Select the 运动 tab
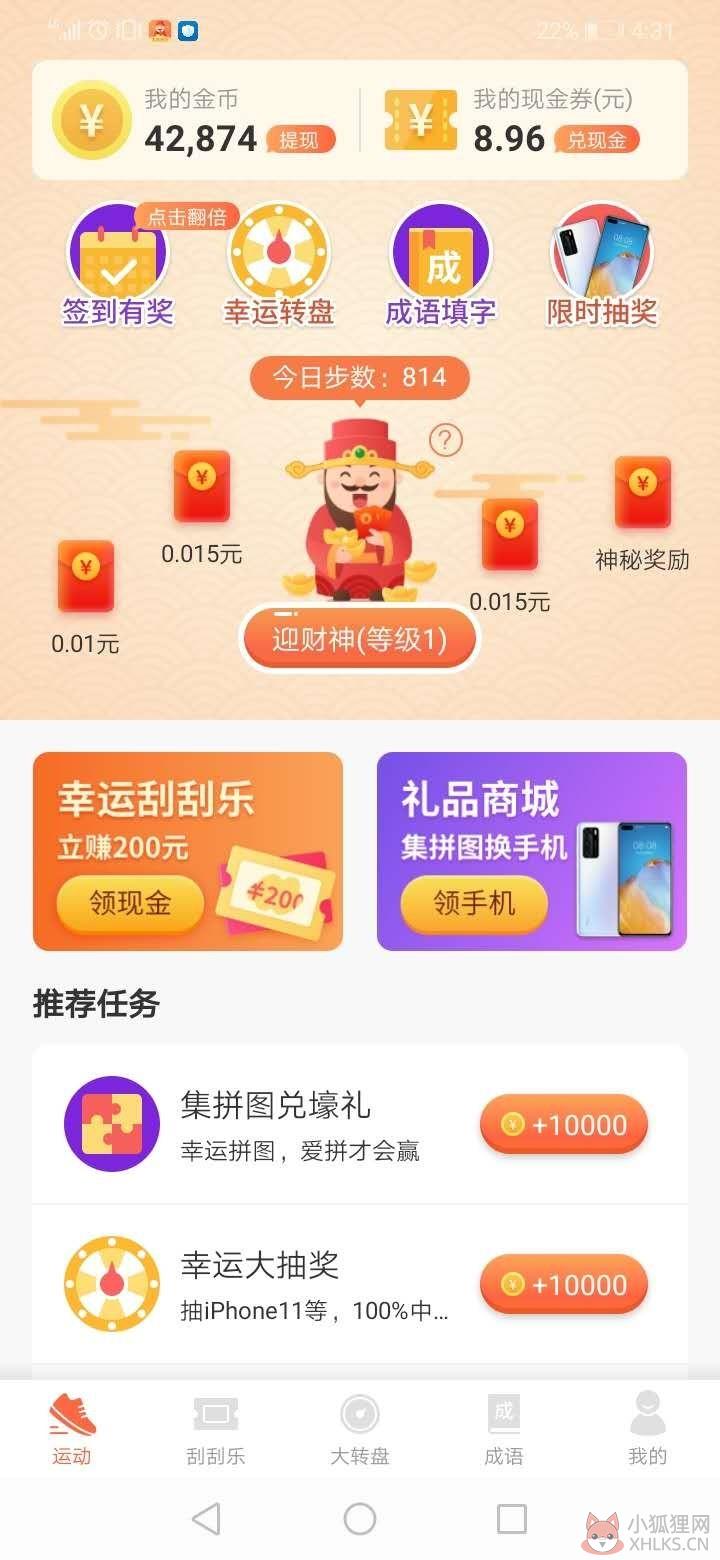Viewport: 720px width, 1560px height. click(72, 1430)
